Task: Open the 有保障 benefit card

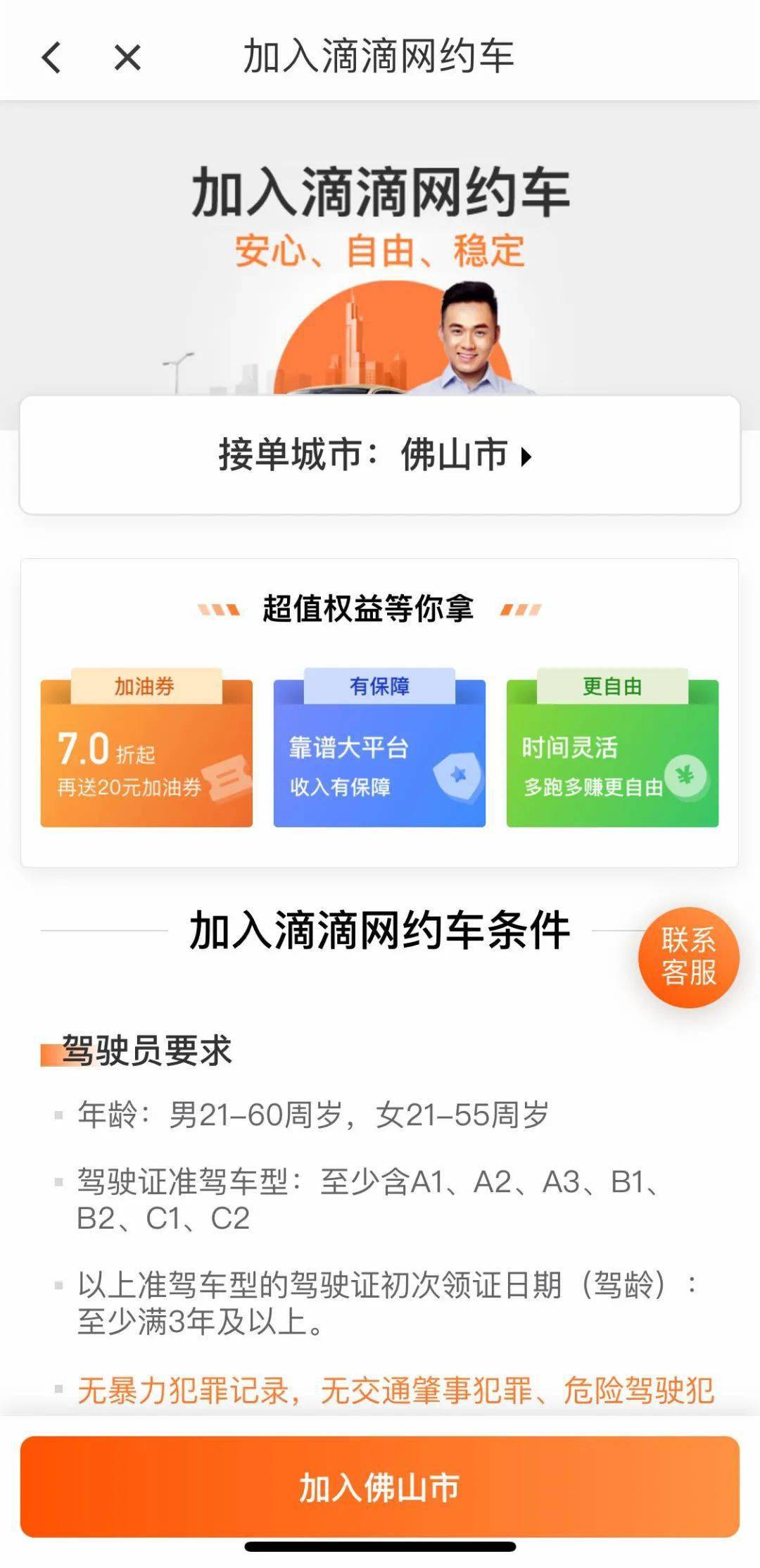Action: click(x=379, y=748)
